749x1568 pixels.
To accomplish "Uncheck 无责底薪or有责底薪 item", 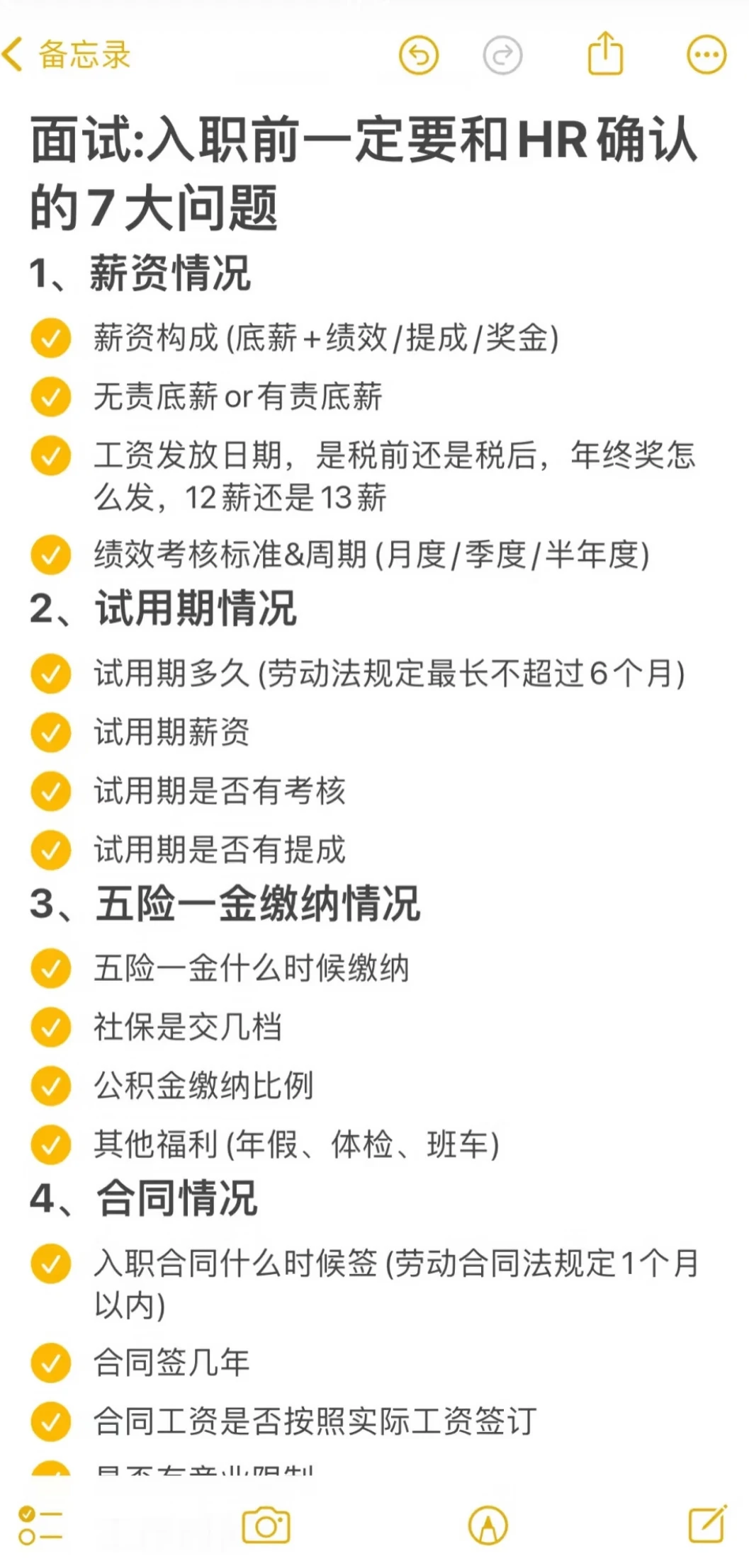I will tap(51, 397).
